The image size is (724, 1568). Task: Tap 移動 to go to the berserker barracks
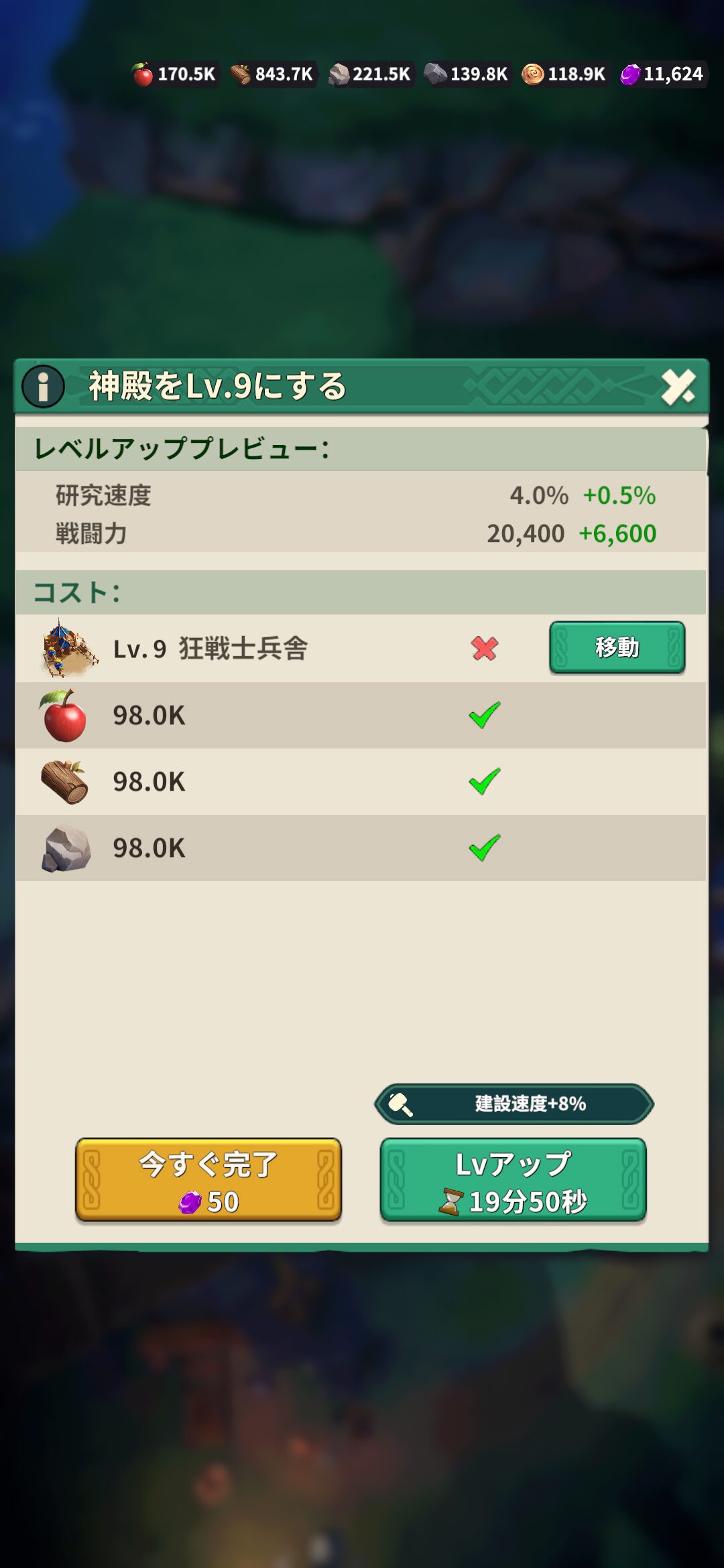point(617,647)
